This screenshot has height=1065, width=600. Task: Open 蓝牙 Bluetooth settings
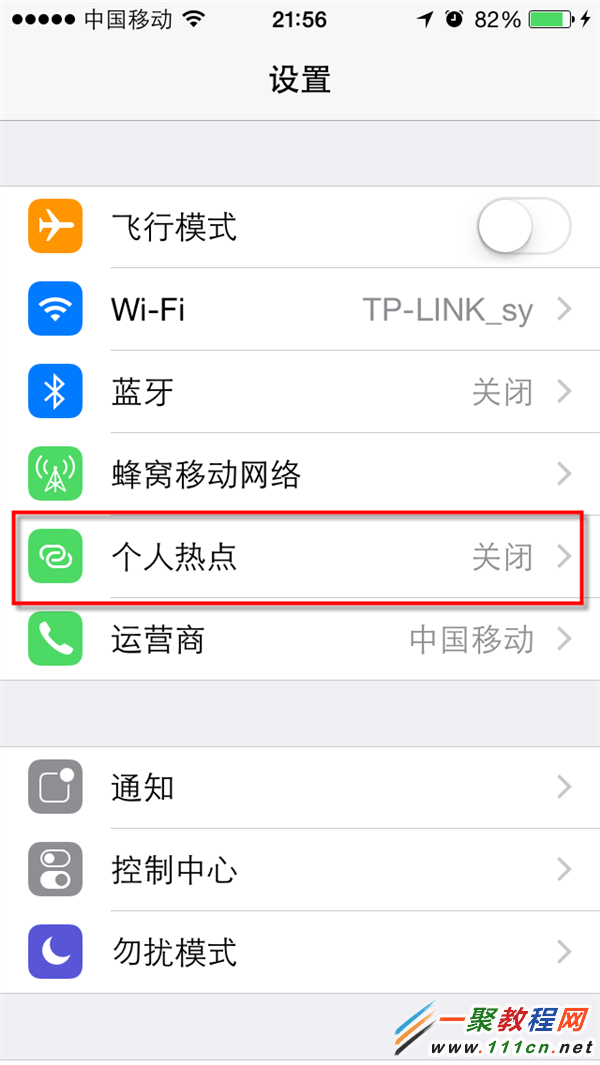[x=300, y=392]
